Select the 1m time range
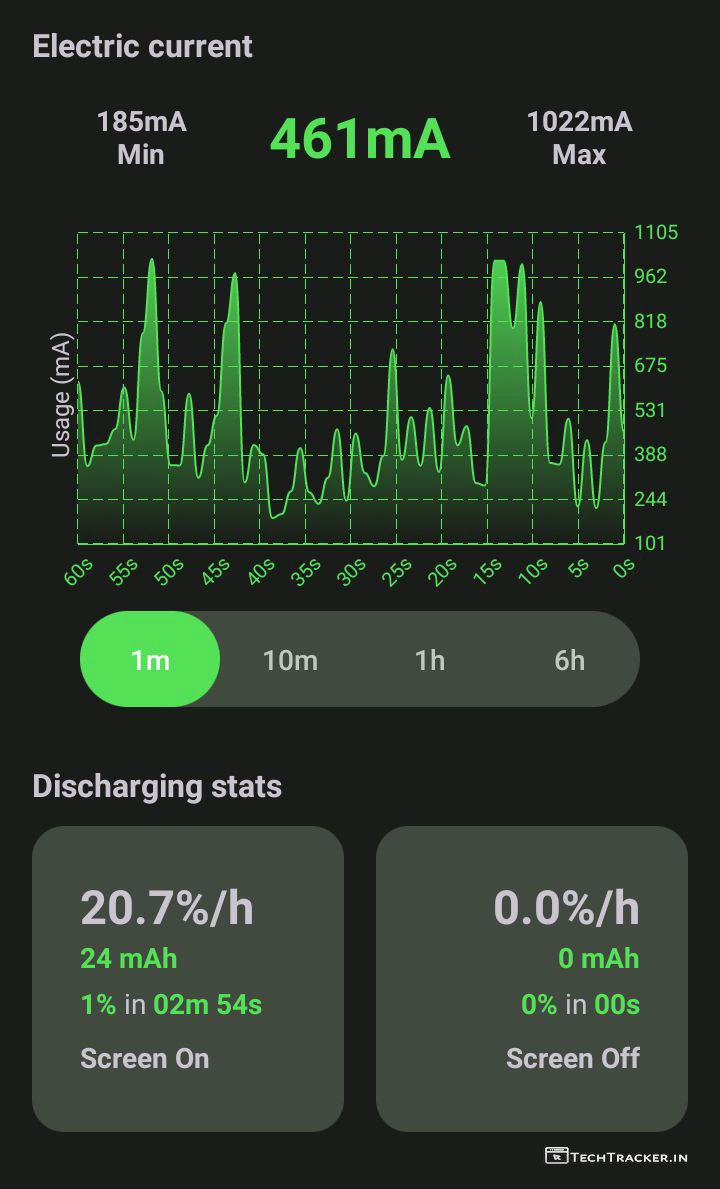 150,659
